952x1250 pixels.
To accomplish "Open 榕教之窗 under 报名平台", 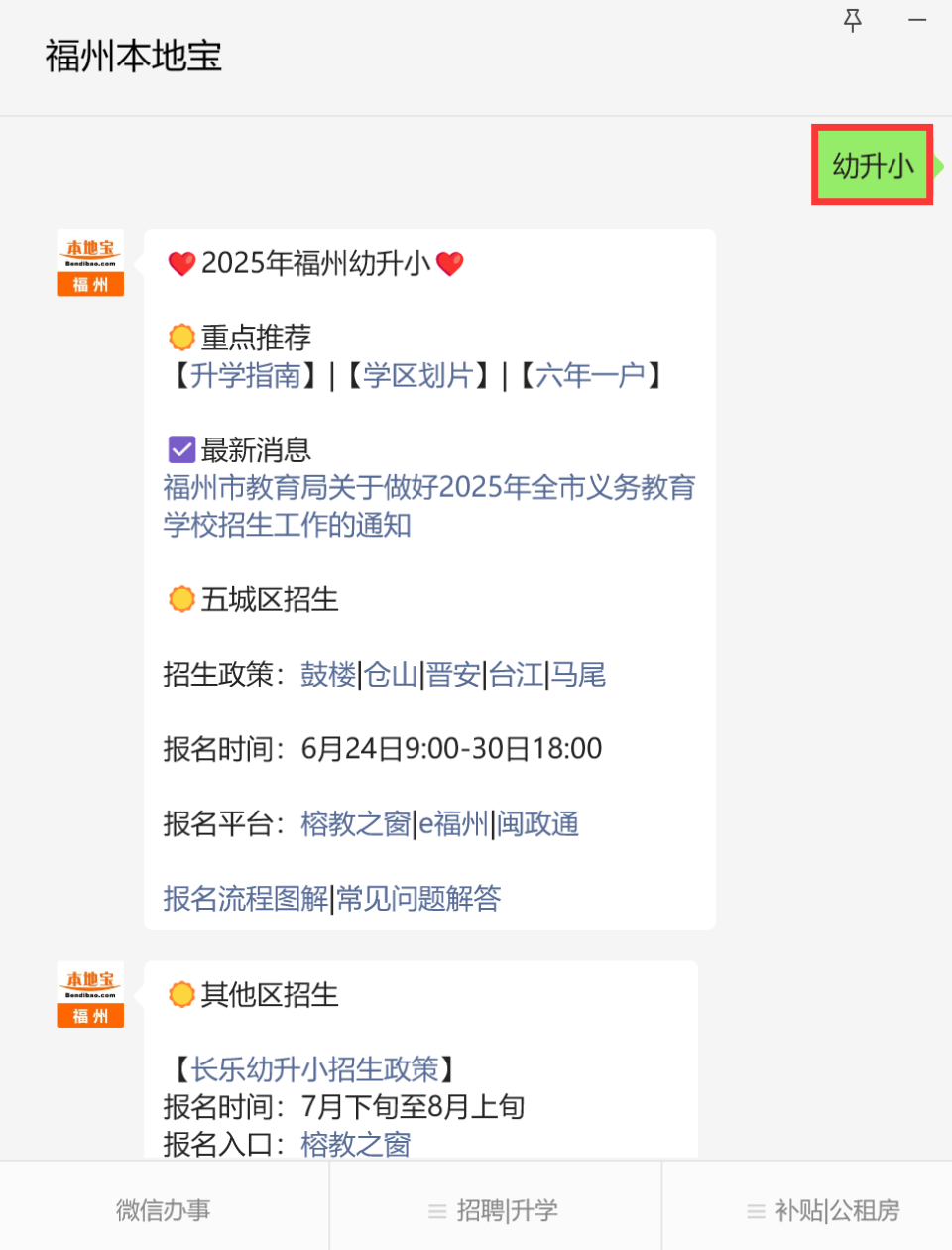I will (x=355, y=824).
